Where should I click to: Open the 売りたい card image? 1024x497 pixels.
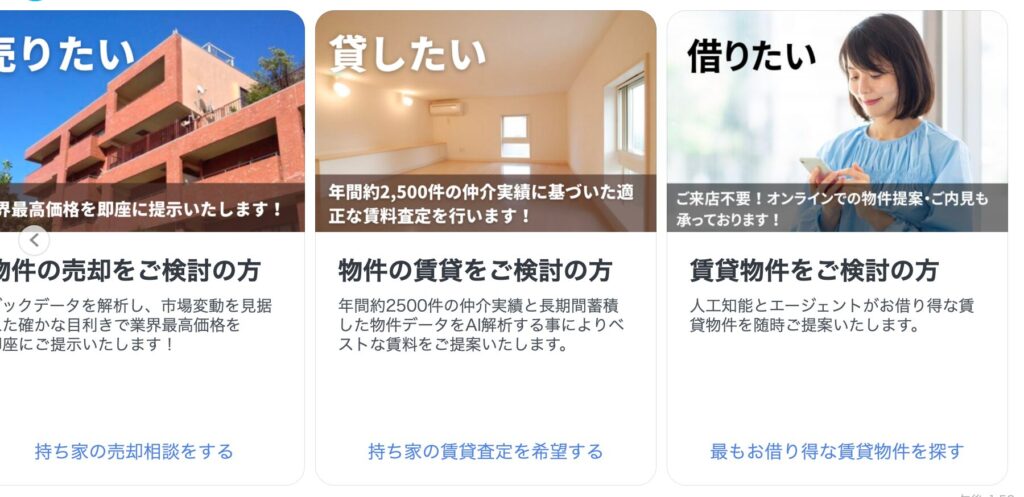[x=150, y=120]
